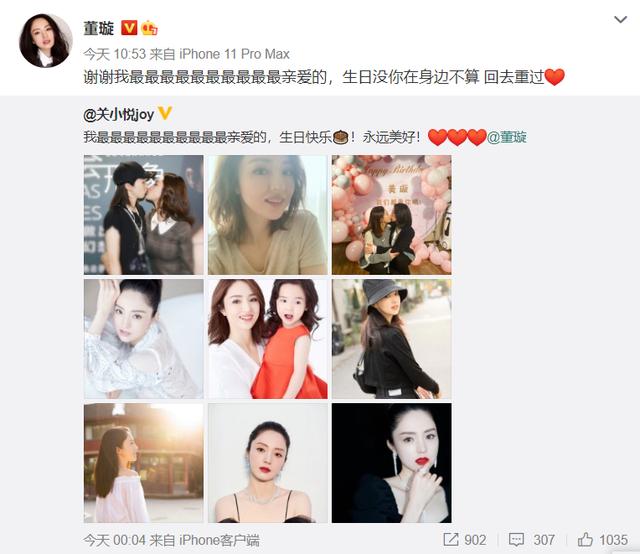This screenshot has height=554, width=640.
Task: Open 董璇's profile avatar
Action: click(44, 41)
